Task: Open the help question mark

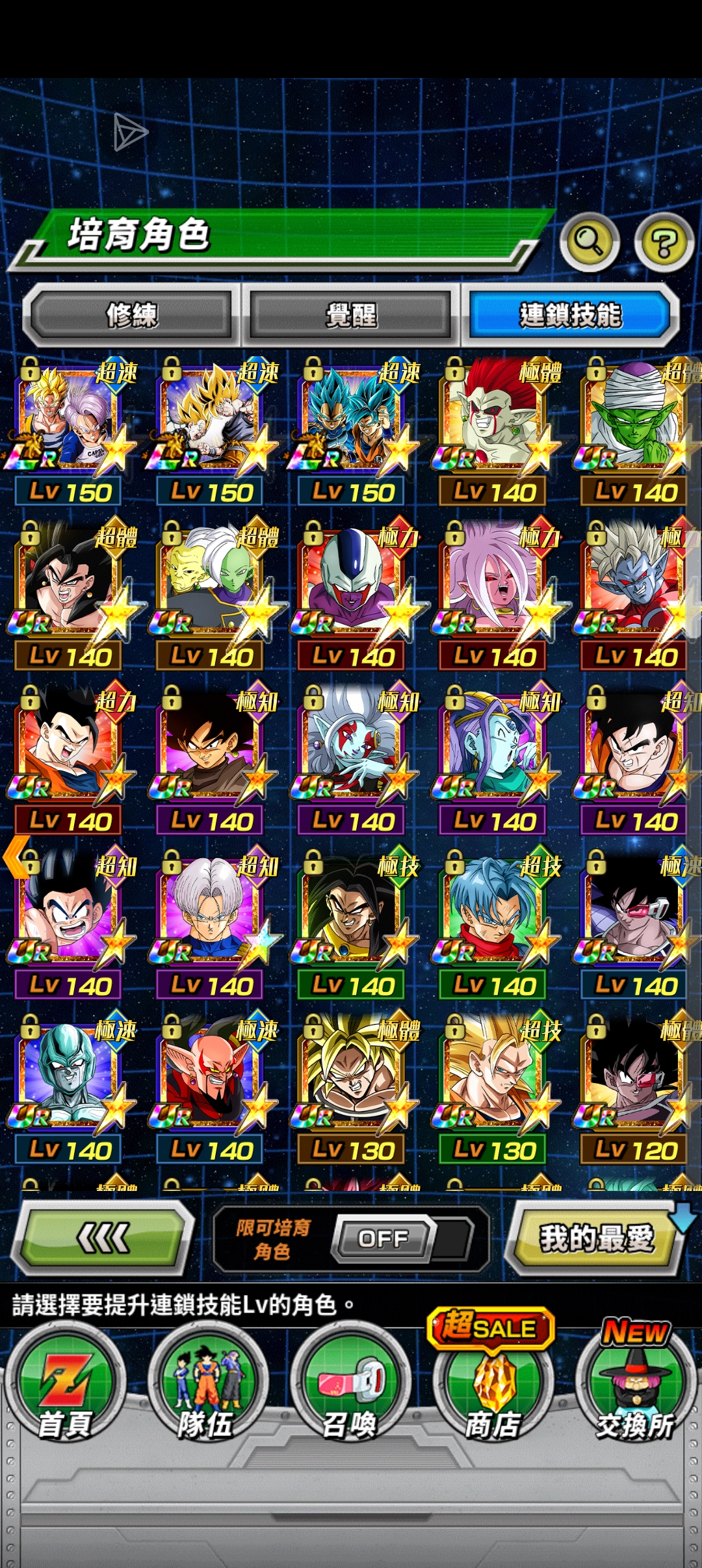Action: [x=664, y=242]
